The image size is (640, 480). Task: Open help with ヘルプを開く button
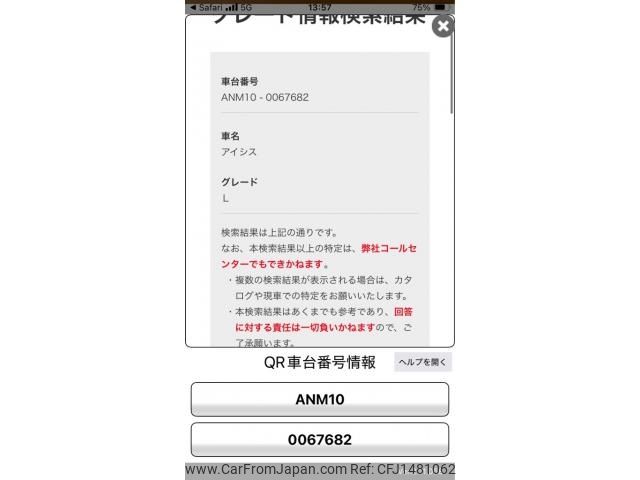423,362
